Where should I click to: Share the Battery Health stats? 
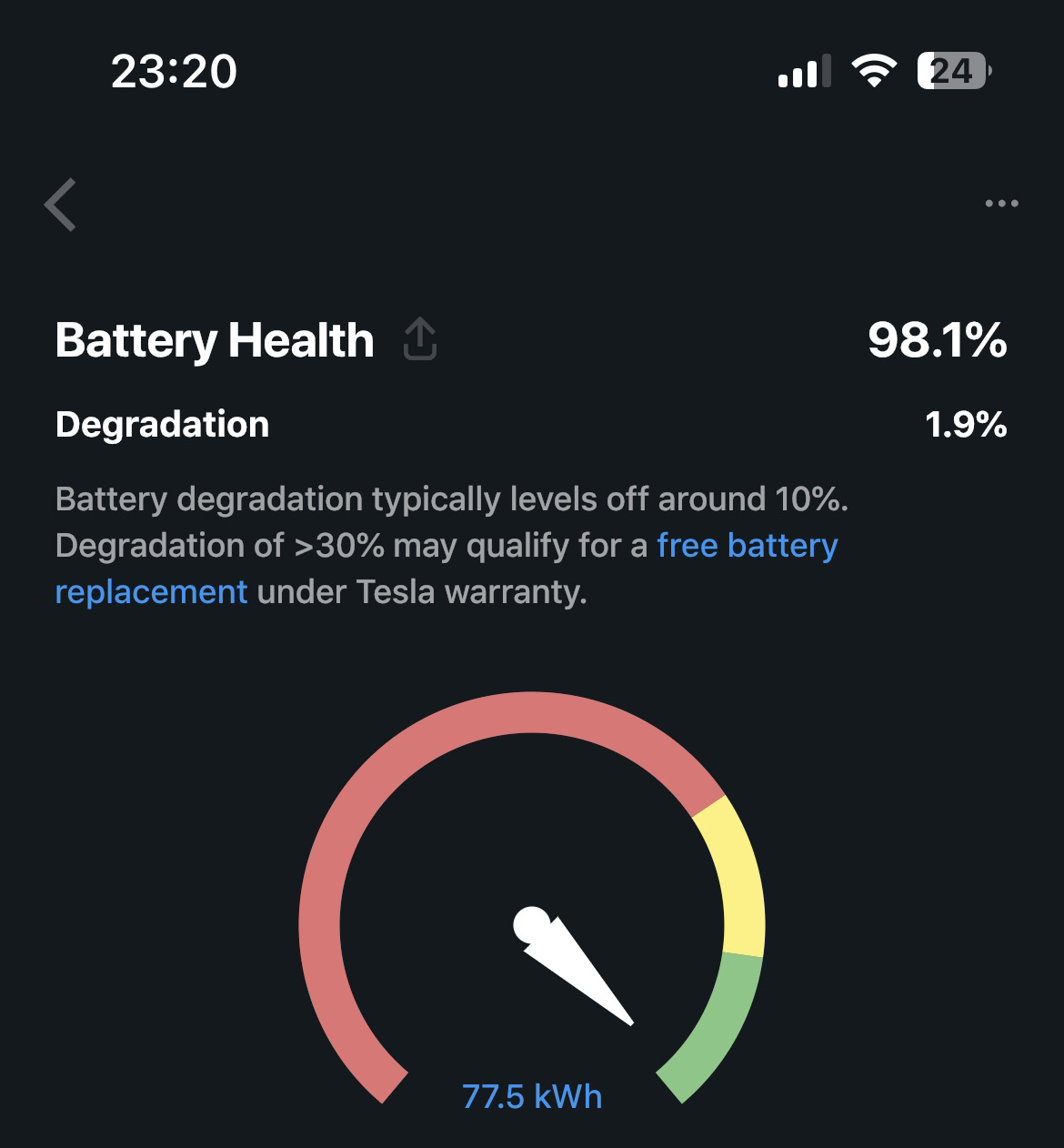(419, 340)
